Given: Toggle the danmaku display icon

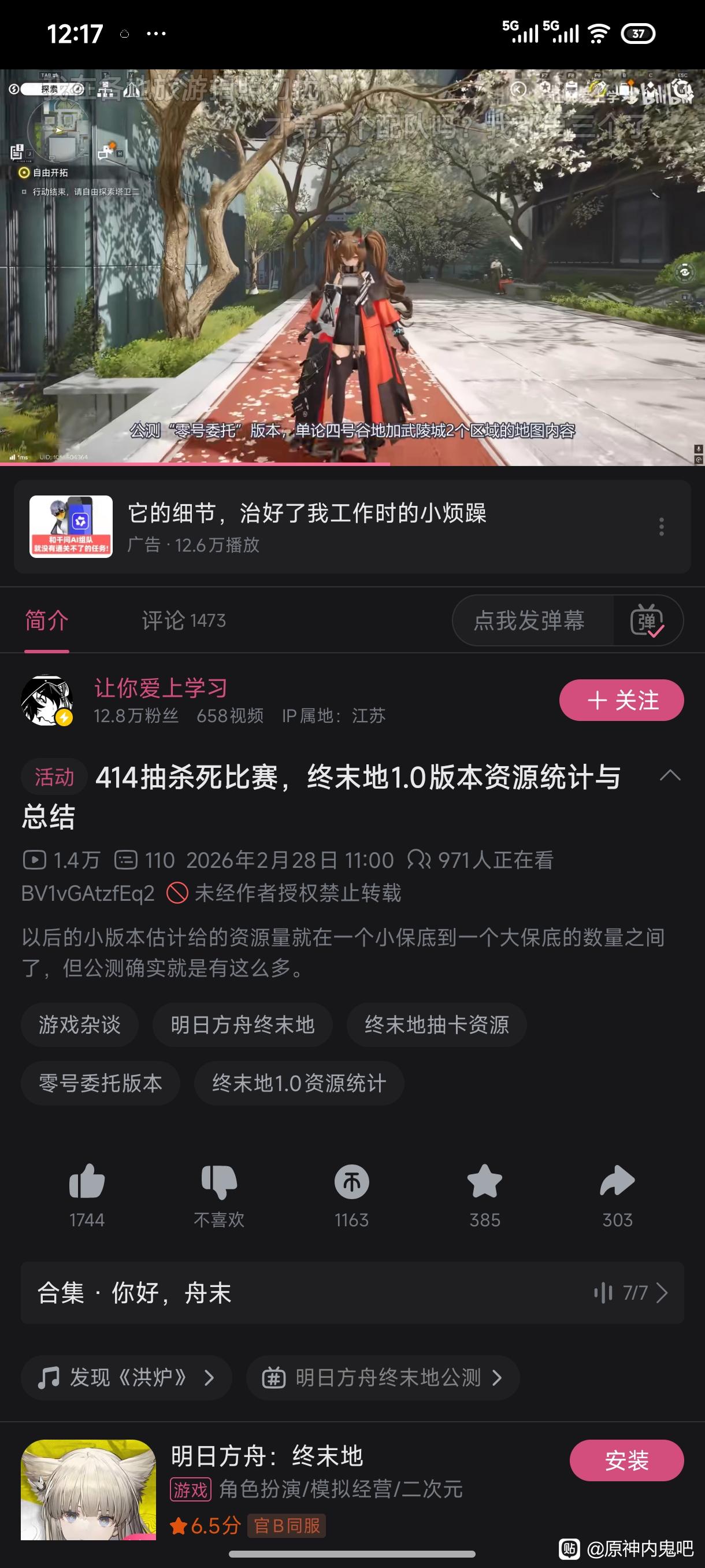Looking at the screenshot, I should [647, 621].
